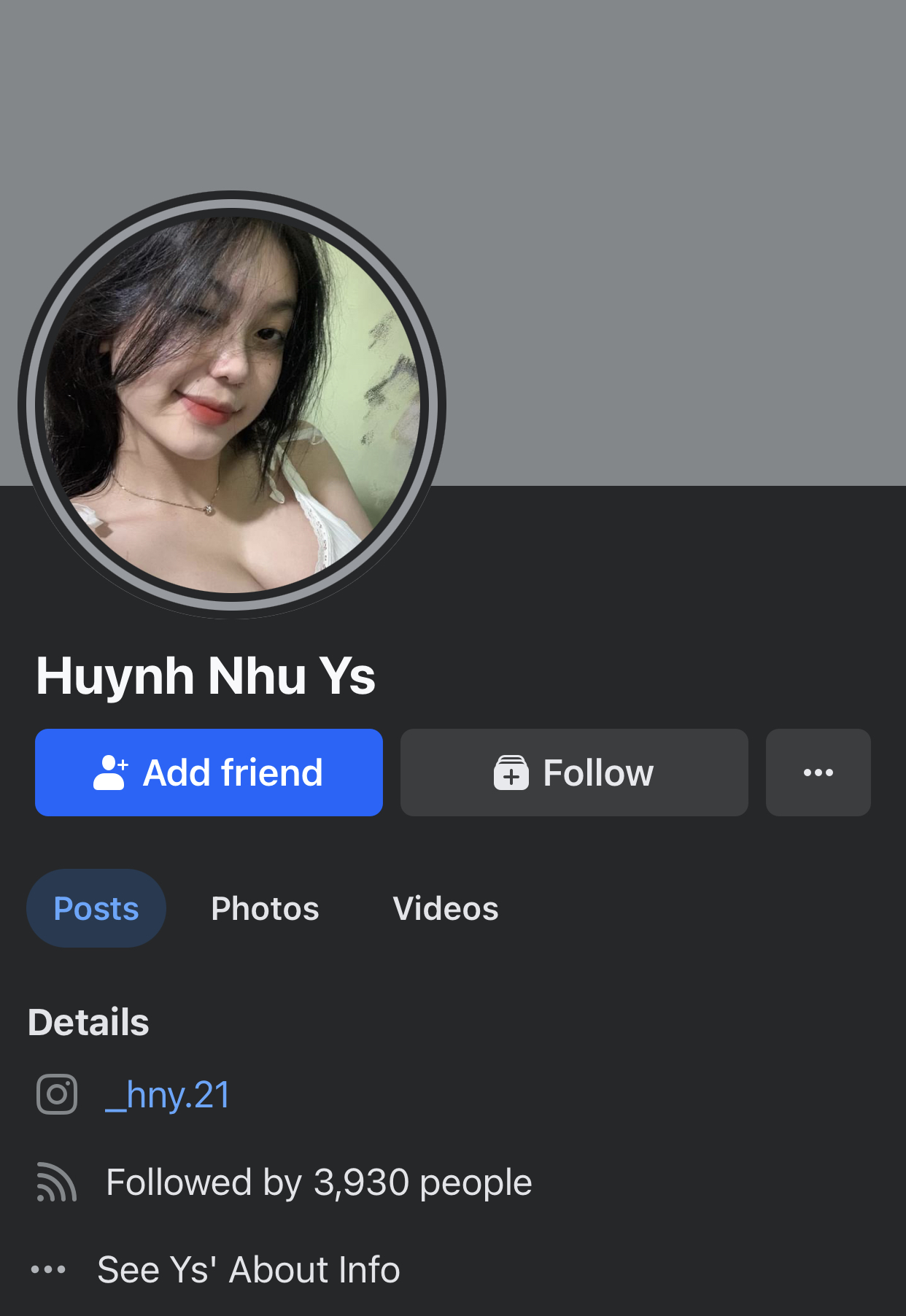The width and height of the screenshot is (906, 1316).
Task: Follow Huynh Nhu Ys
Action: [x=574, y=773]
